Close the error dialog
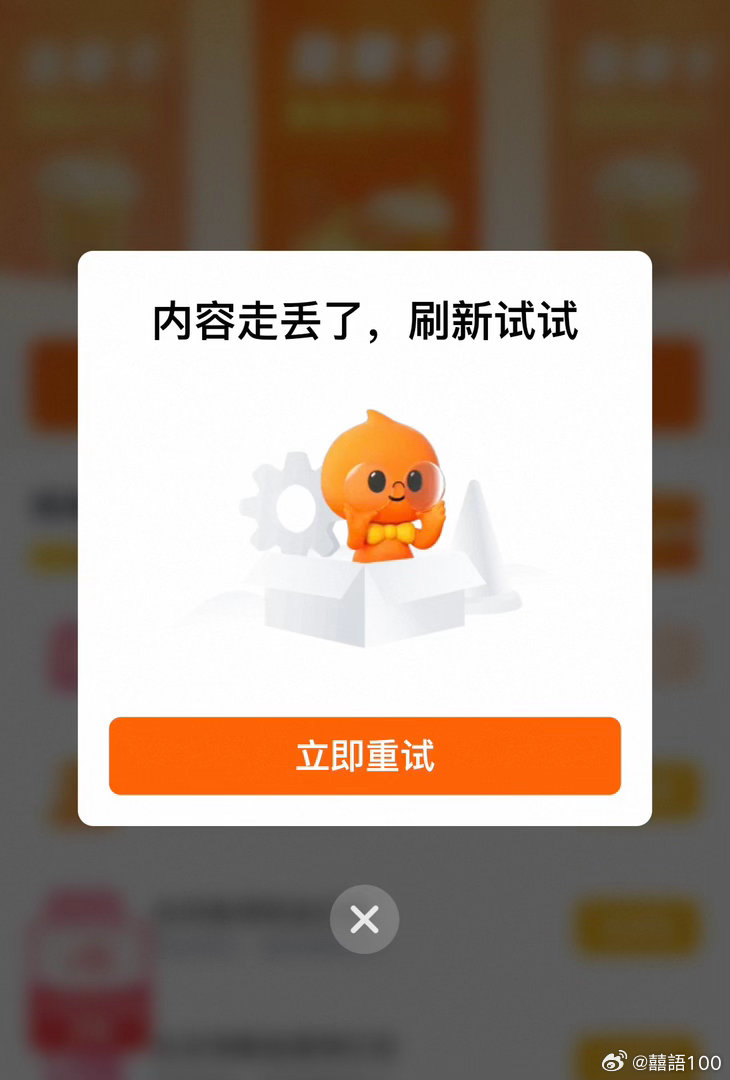Viewport: 730px width, 1080px height. tap(365, 919)
